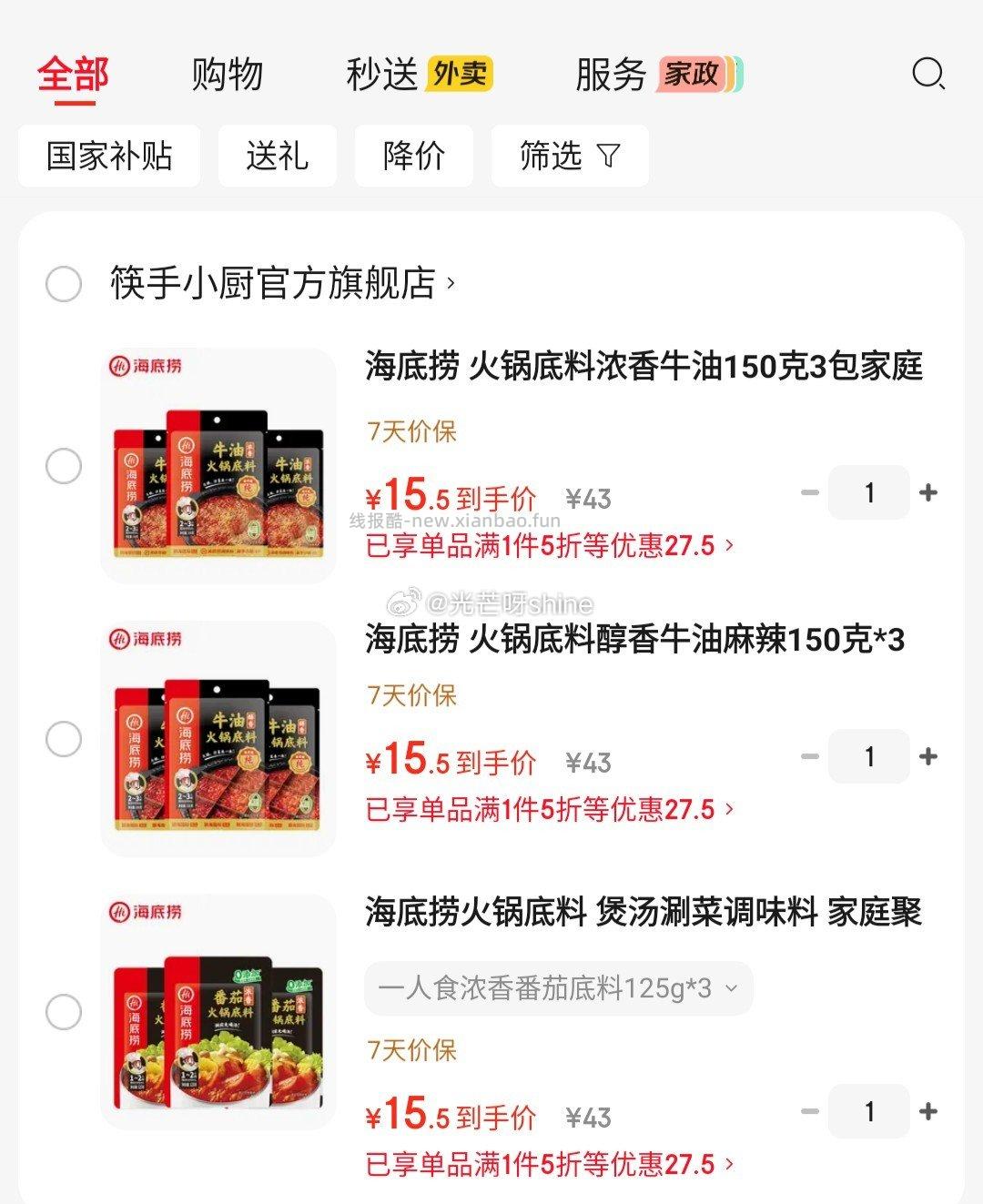Apply the 国家补贴 filter chip
This screenshot has width=983, height=1204.
point(108,156)
